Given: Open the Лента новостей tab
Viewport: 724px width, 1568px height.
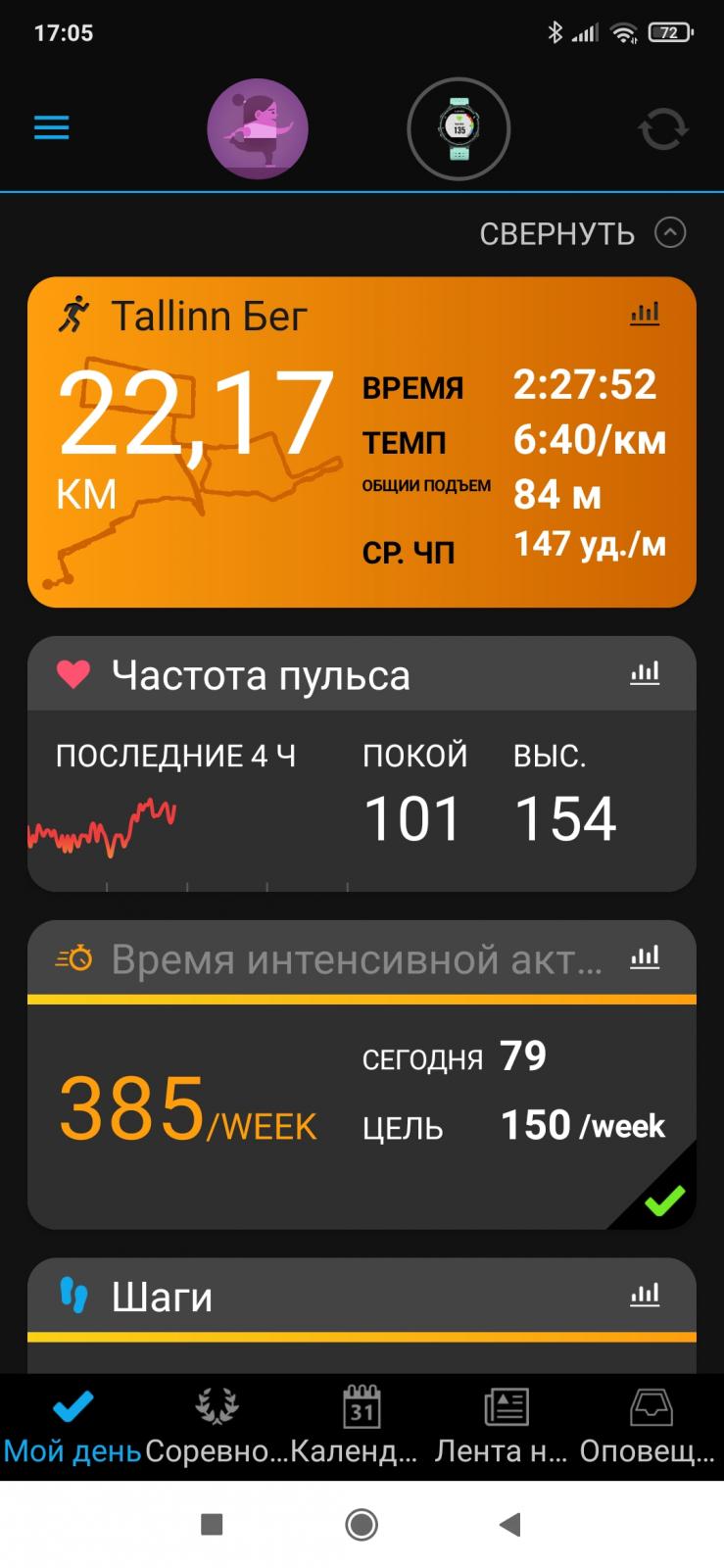Looking at the screenshot, I should coord(506,1427).
